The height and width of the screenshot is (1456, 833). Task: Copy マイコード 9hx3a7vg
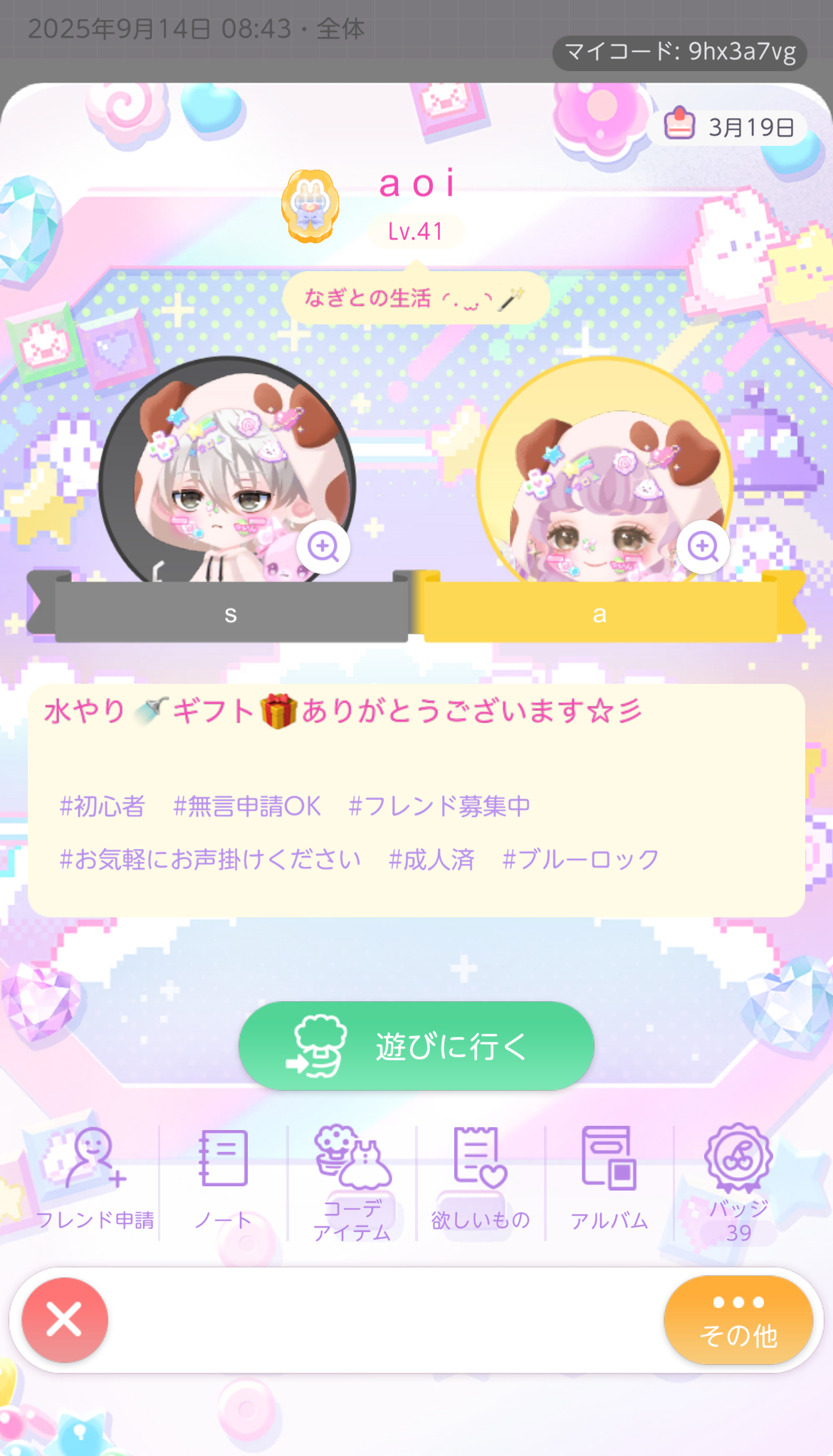(x=679, y=52)
